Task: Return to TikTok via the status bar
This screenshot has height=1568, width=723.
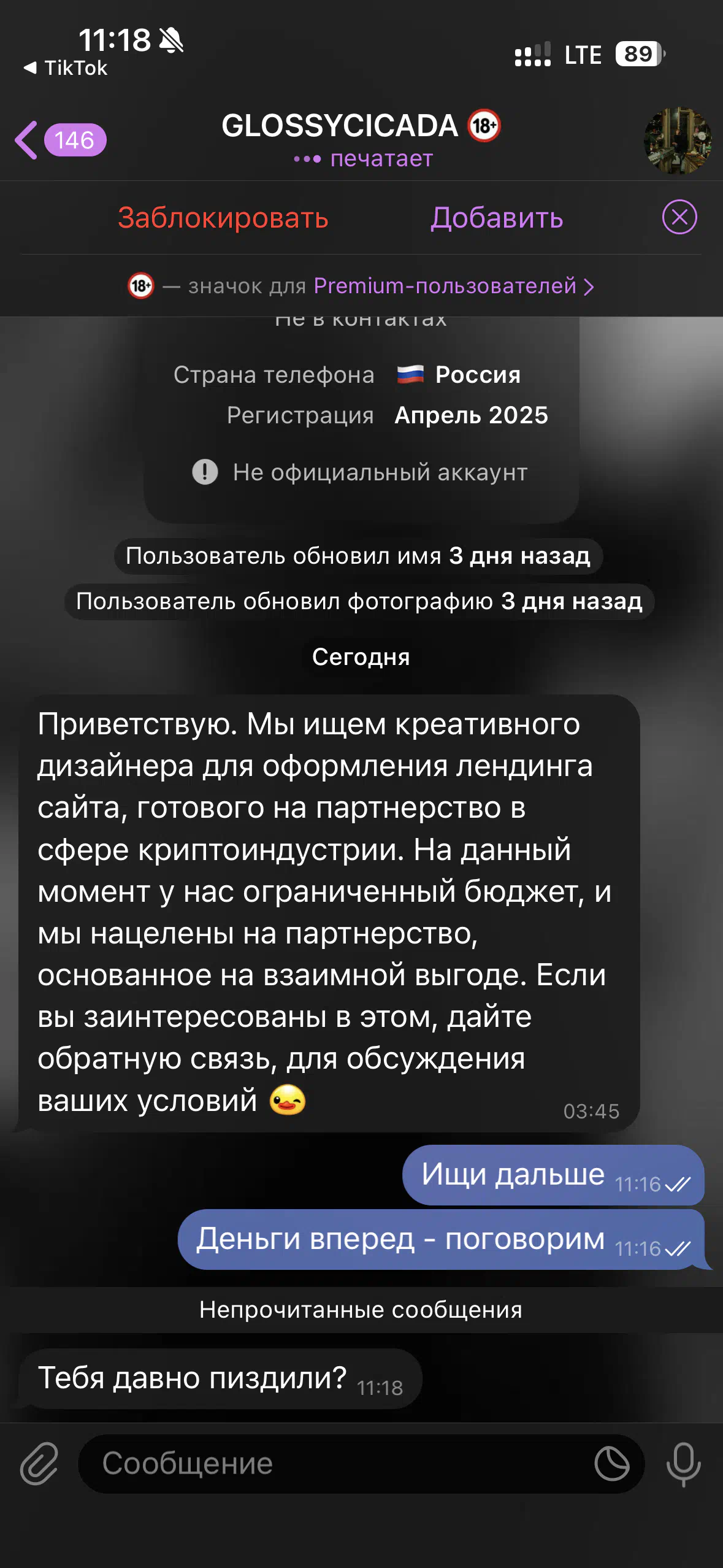Action: pos(66,68)
